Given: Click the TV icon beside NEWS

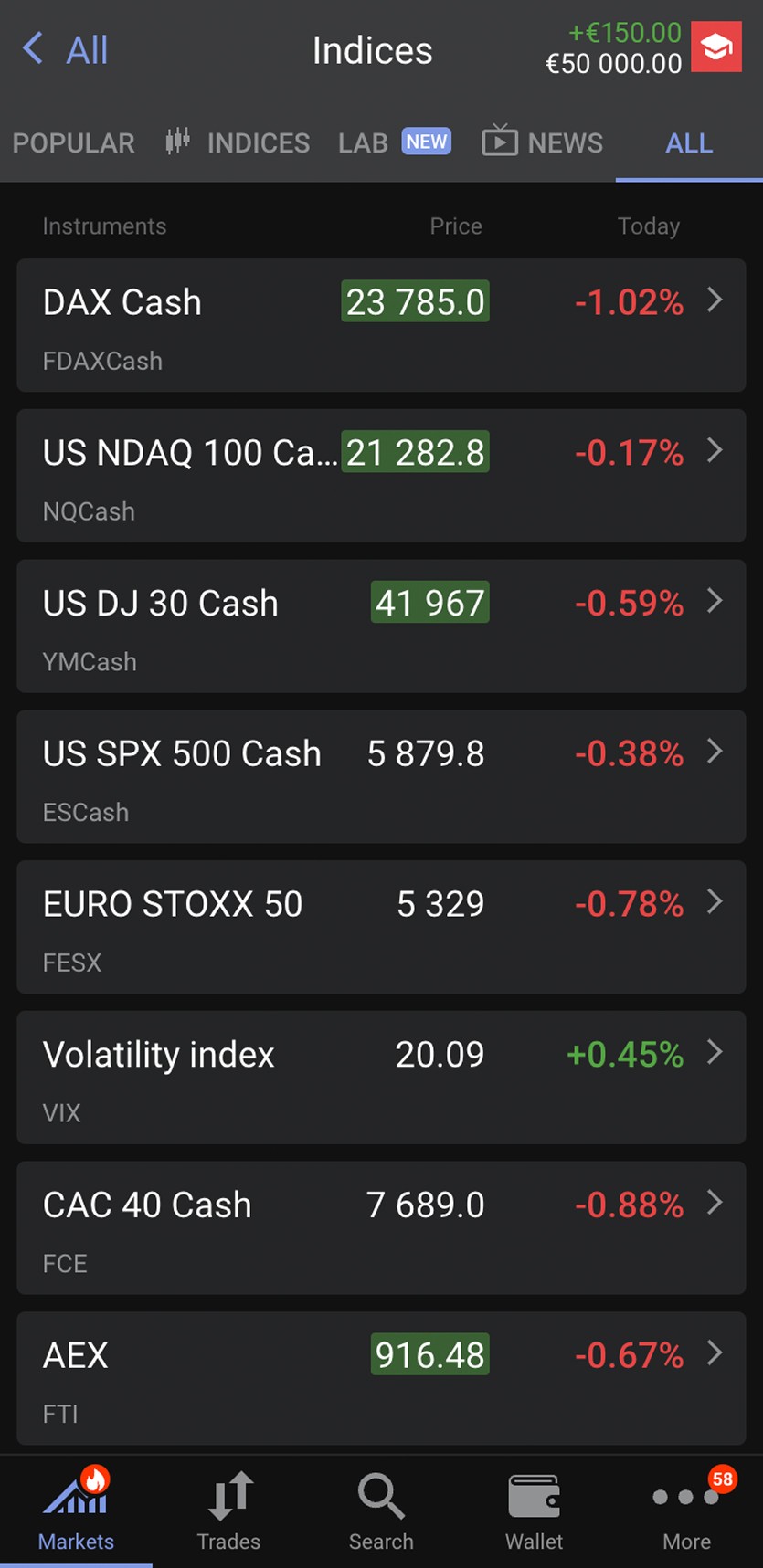Looking at the screenshot, I should [499, 142].
